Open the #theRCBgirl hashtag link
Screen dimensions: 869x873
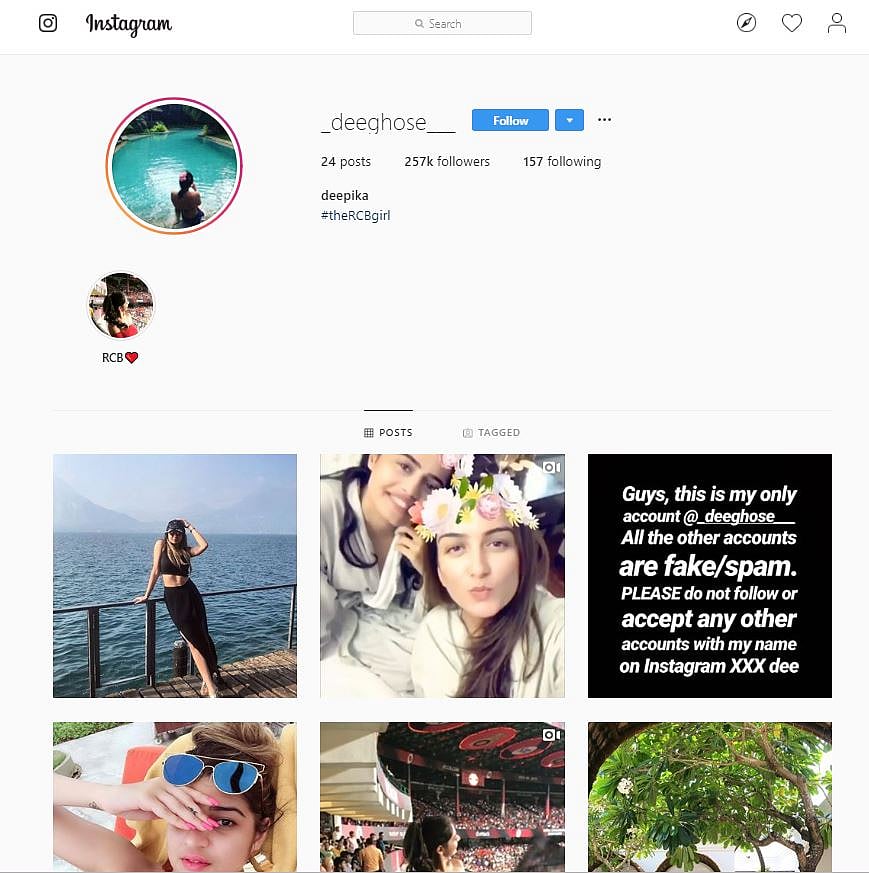[x=356, y=215]
